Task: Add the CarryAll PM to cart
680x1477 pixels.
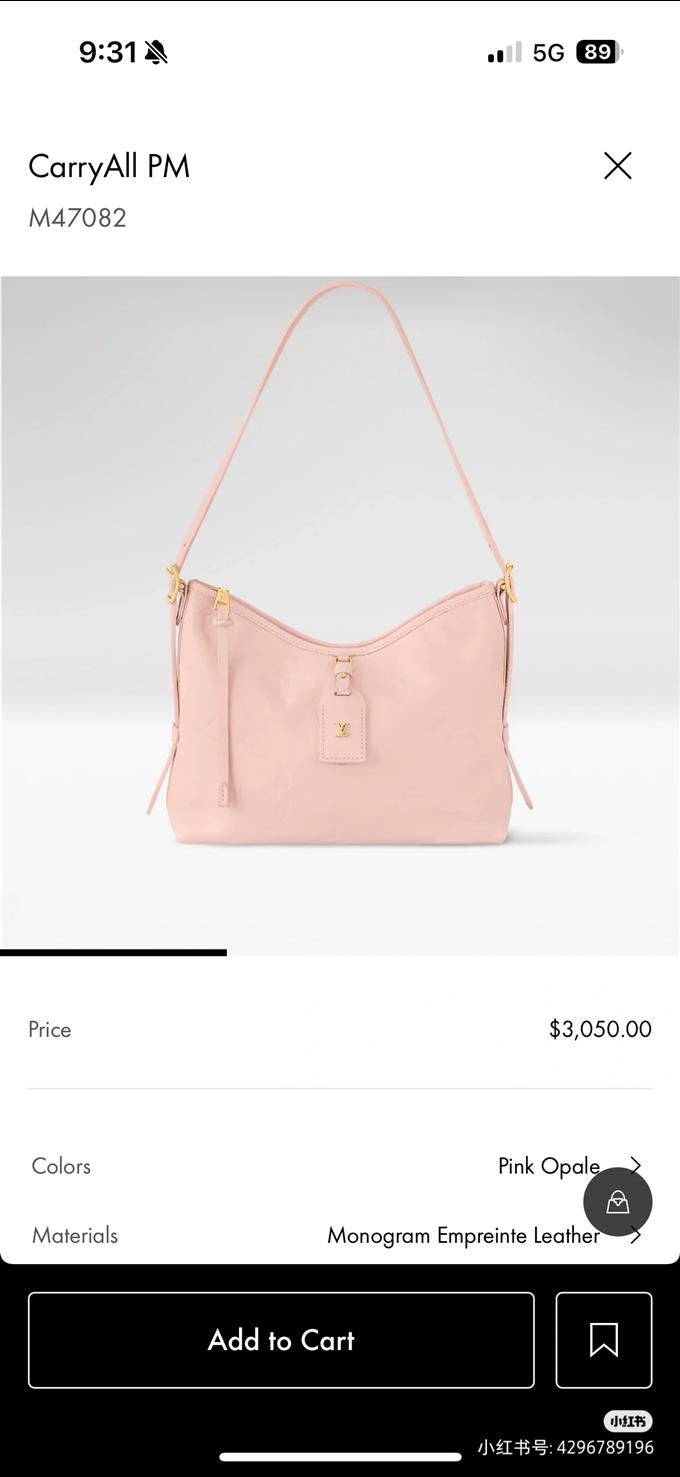Action: click(x=281, y=1340)
